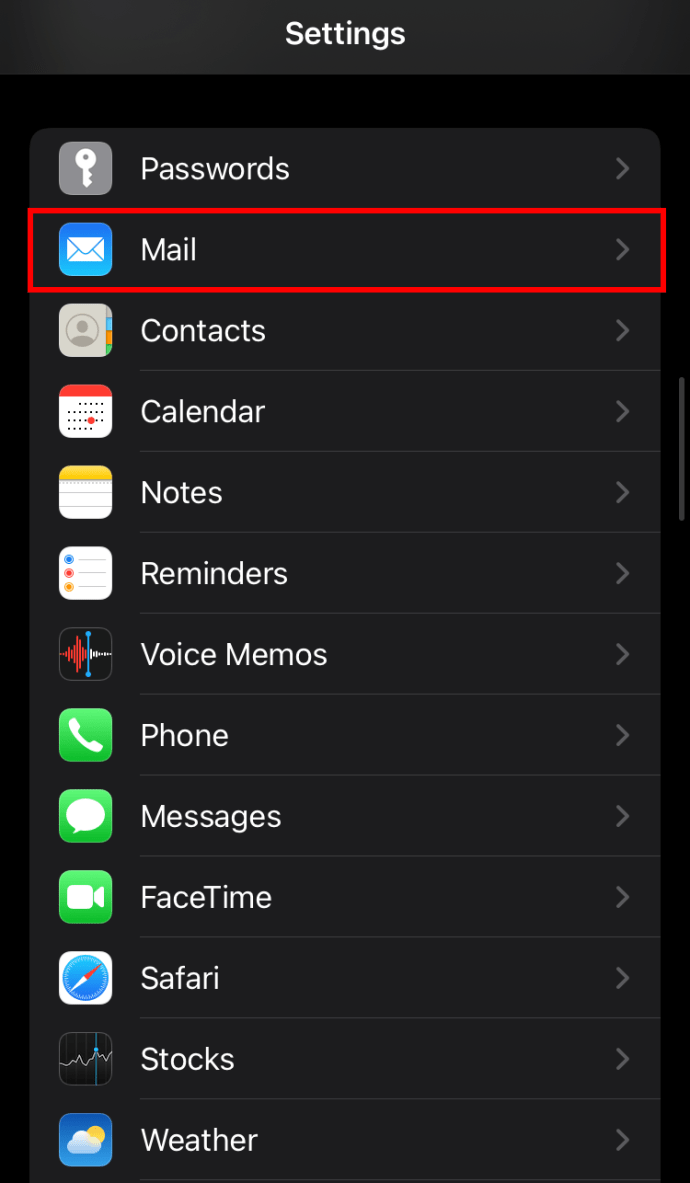Open Calendar settings
690x1183 pixels.
(345, 411)
